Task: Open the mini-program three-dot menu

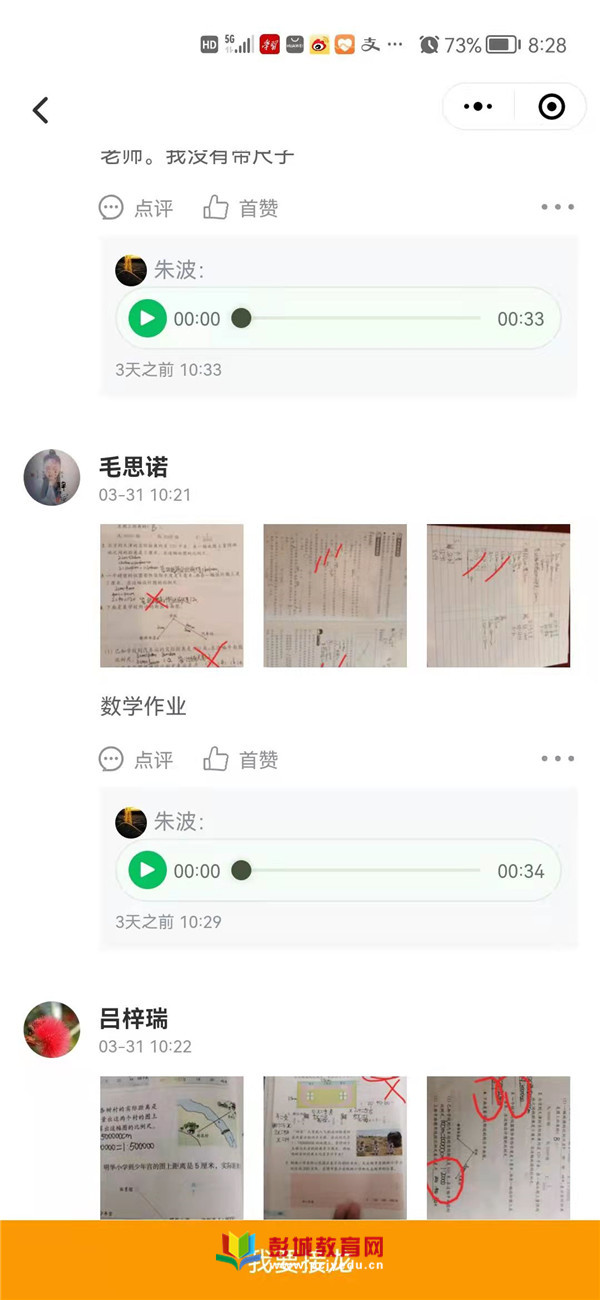Action: point(478,107)
